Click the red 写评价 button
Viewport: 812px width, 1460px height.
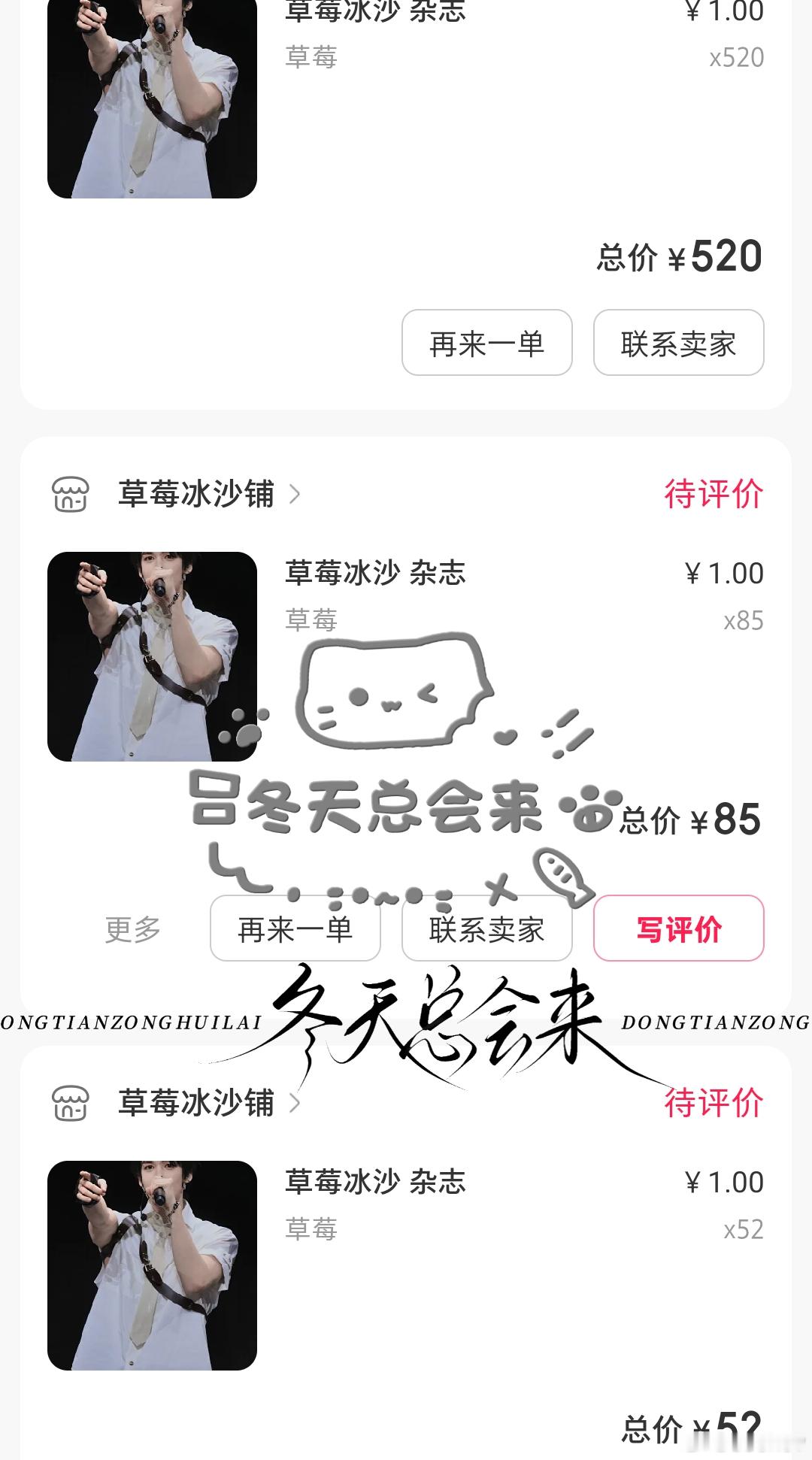677,928
